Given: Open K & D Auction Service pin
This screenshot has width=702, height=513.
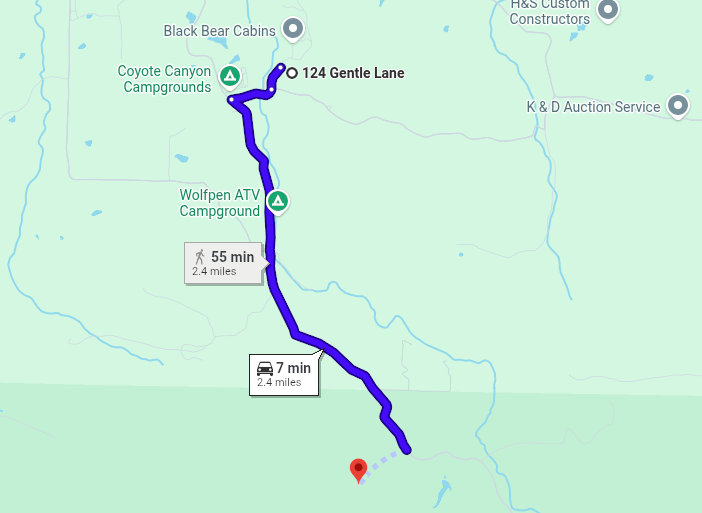Looking at the screenshot, I should 678,105.
